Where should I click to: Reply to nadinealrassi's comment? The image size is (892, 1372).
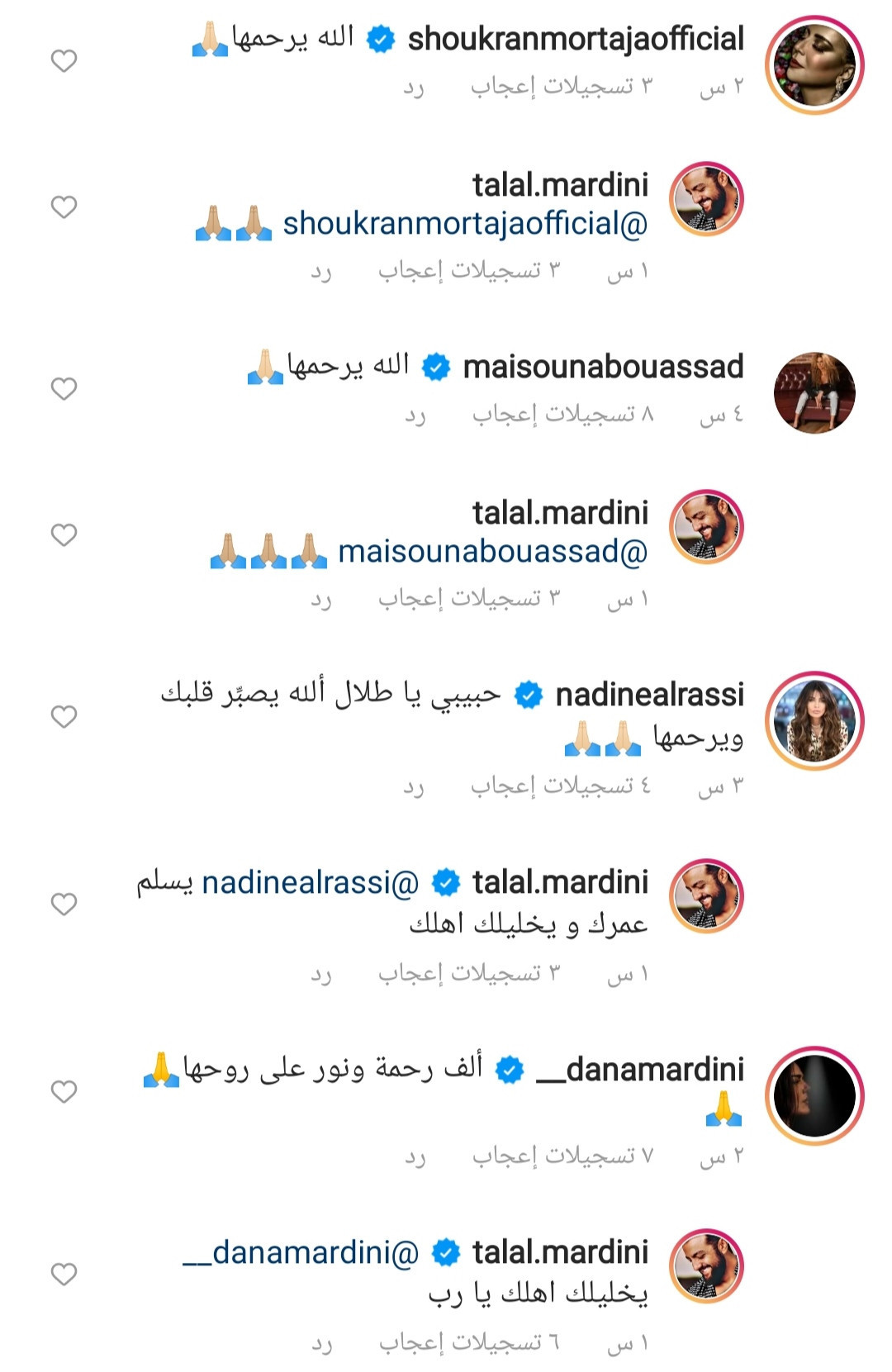click(x=414, y=786)
